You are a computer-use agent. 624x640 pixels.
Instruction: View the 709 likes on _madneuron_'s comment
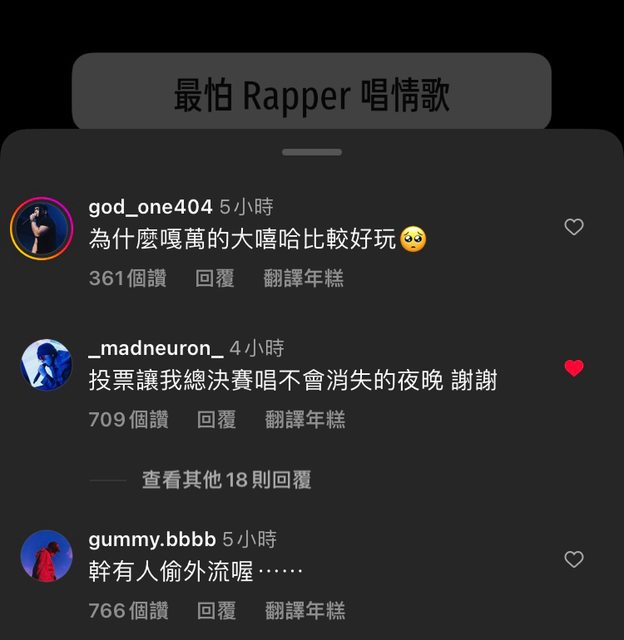[128, 419]
